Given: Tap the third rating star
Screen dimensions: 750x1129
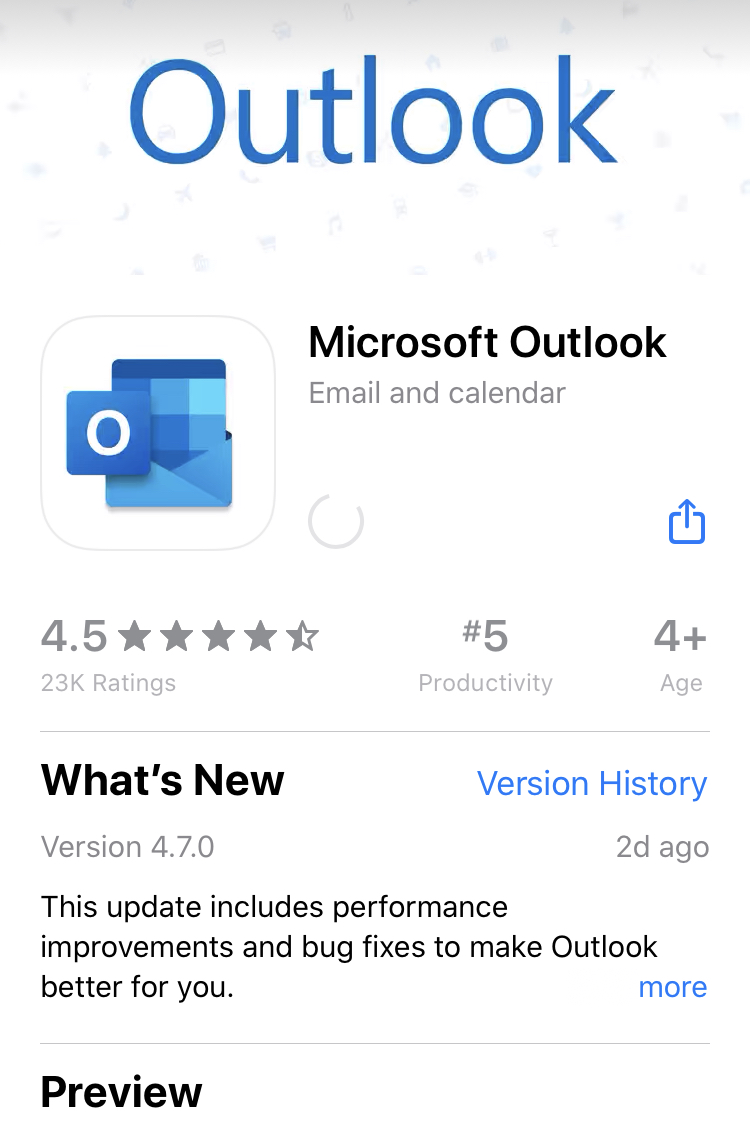Looking at the screenshot, I should tap(220, 636).
